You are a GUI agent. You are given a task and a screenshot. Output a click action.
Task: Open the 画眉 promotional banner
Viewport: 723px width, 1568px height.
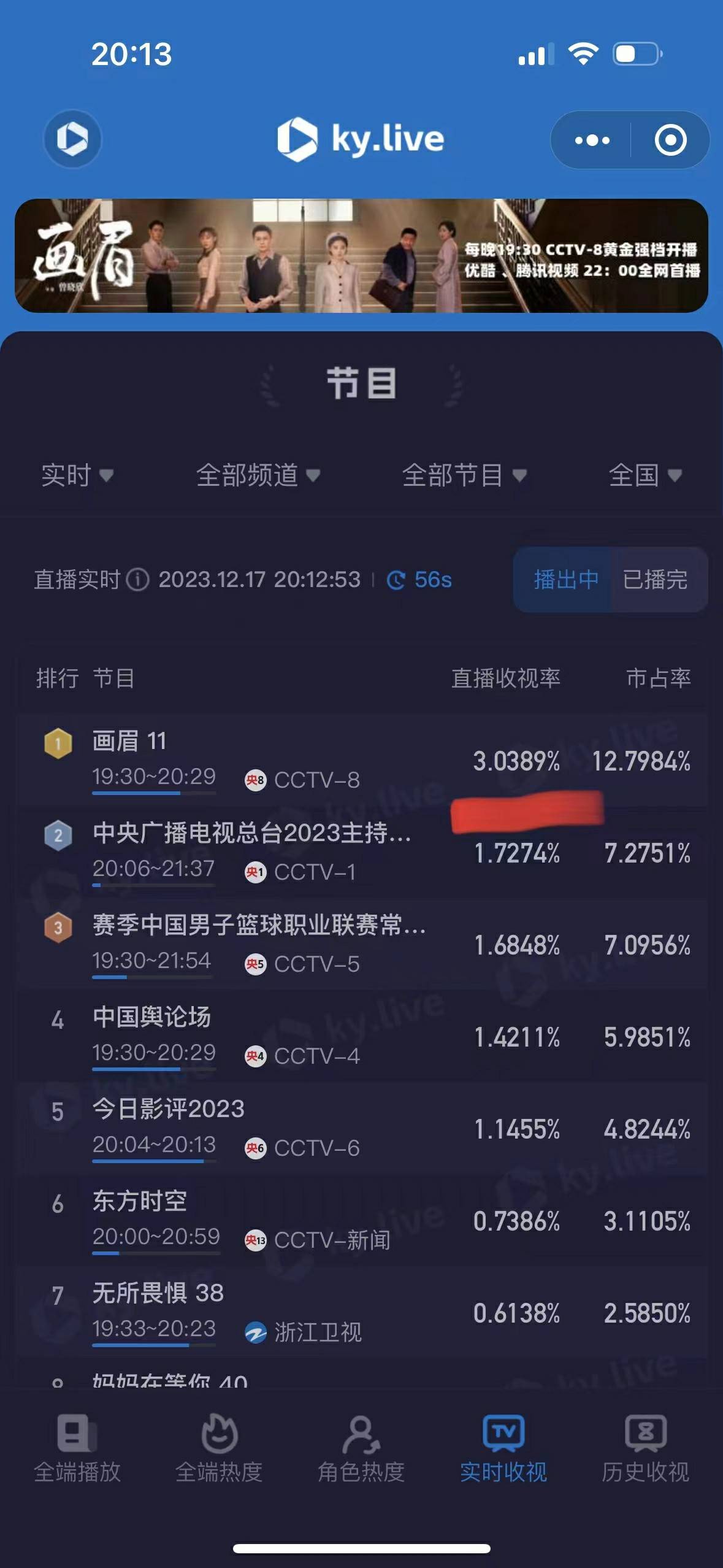tap(361, 255)
